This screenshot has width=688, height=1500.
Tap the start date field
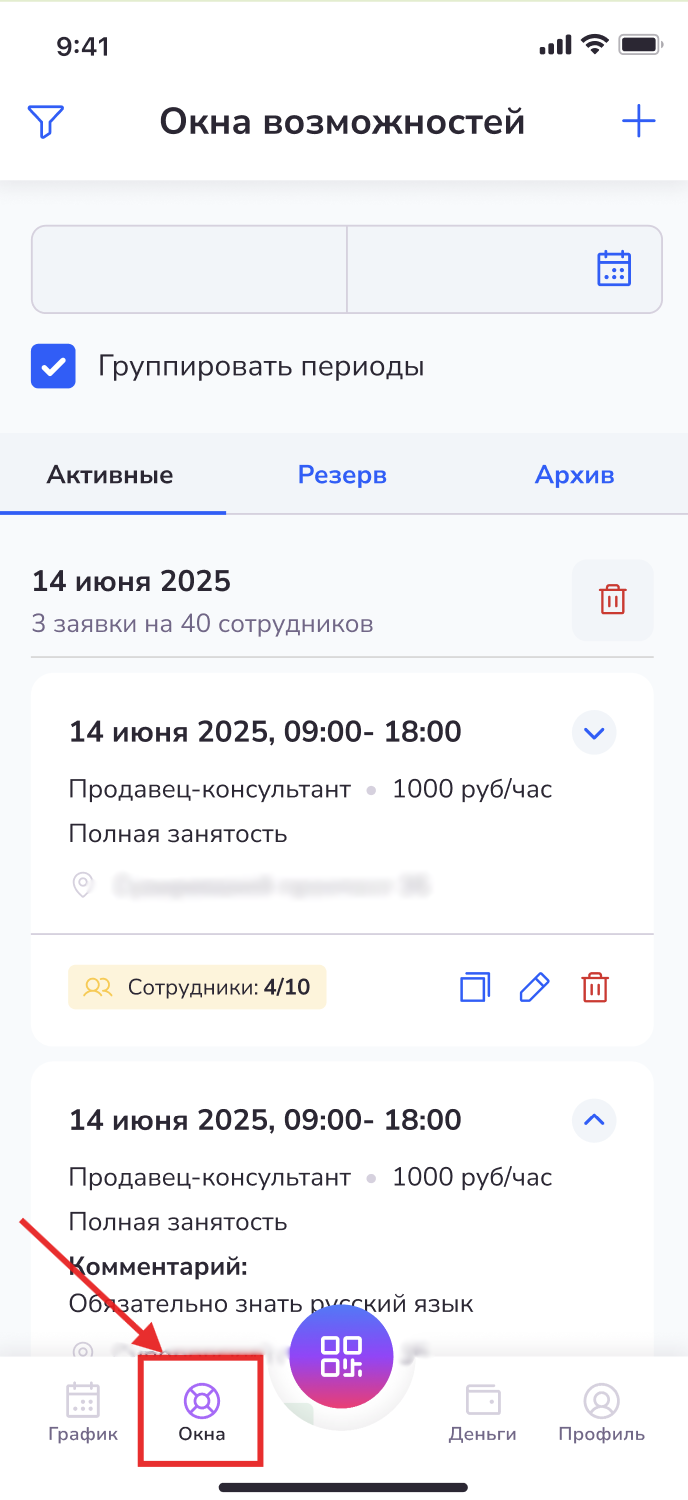[189, 269]
